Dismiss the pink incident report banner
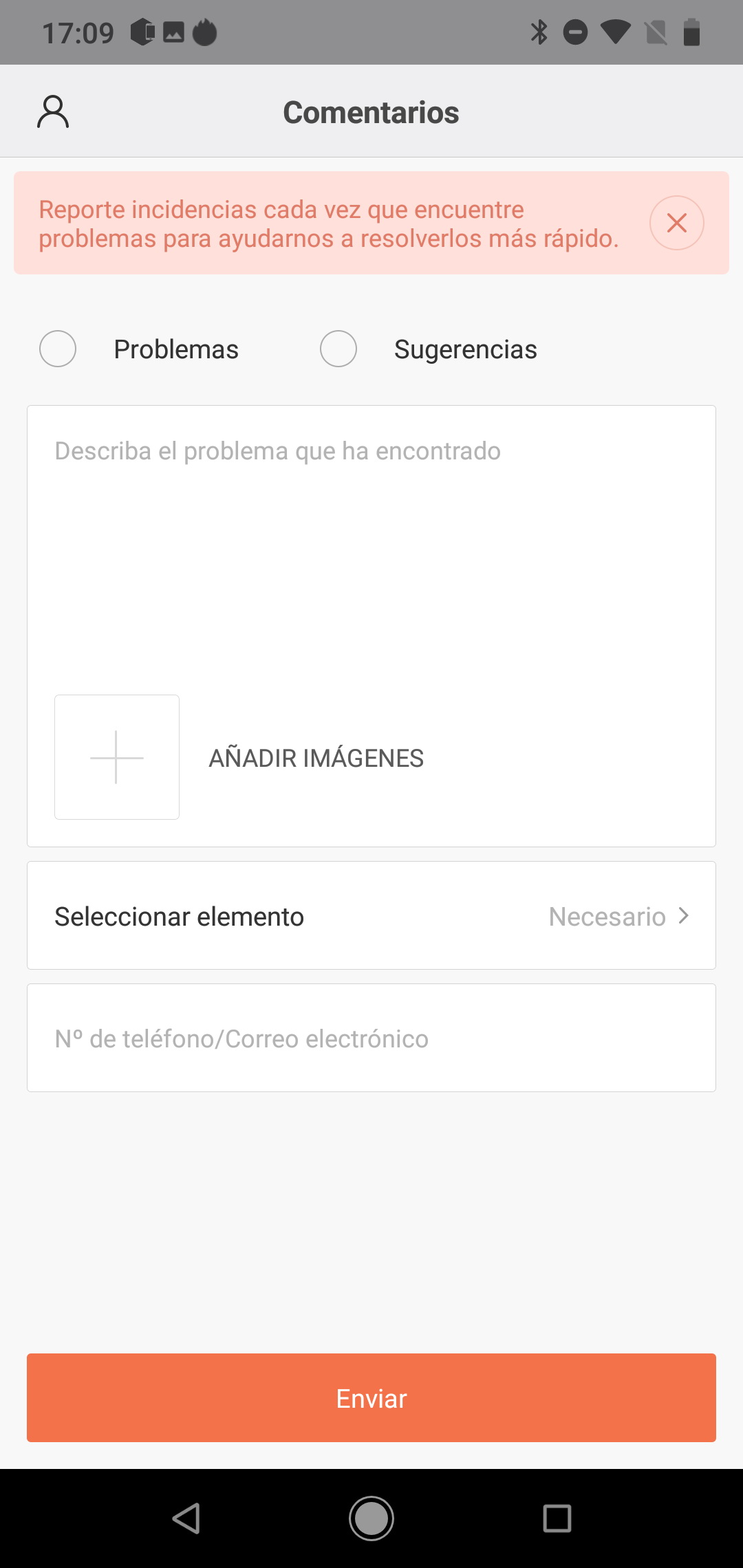 677,223
